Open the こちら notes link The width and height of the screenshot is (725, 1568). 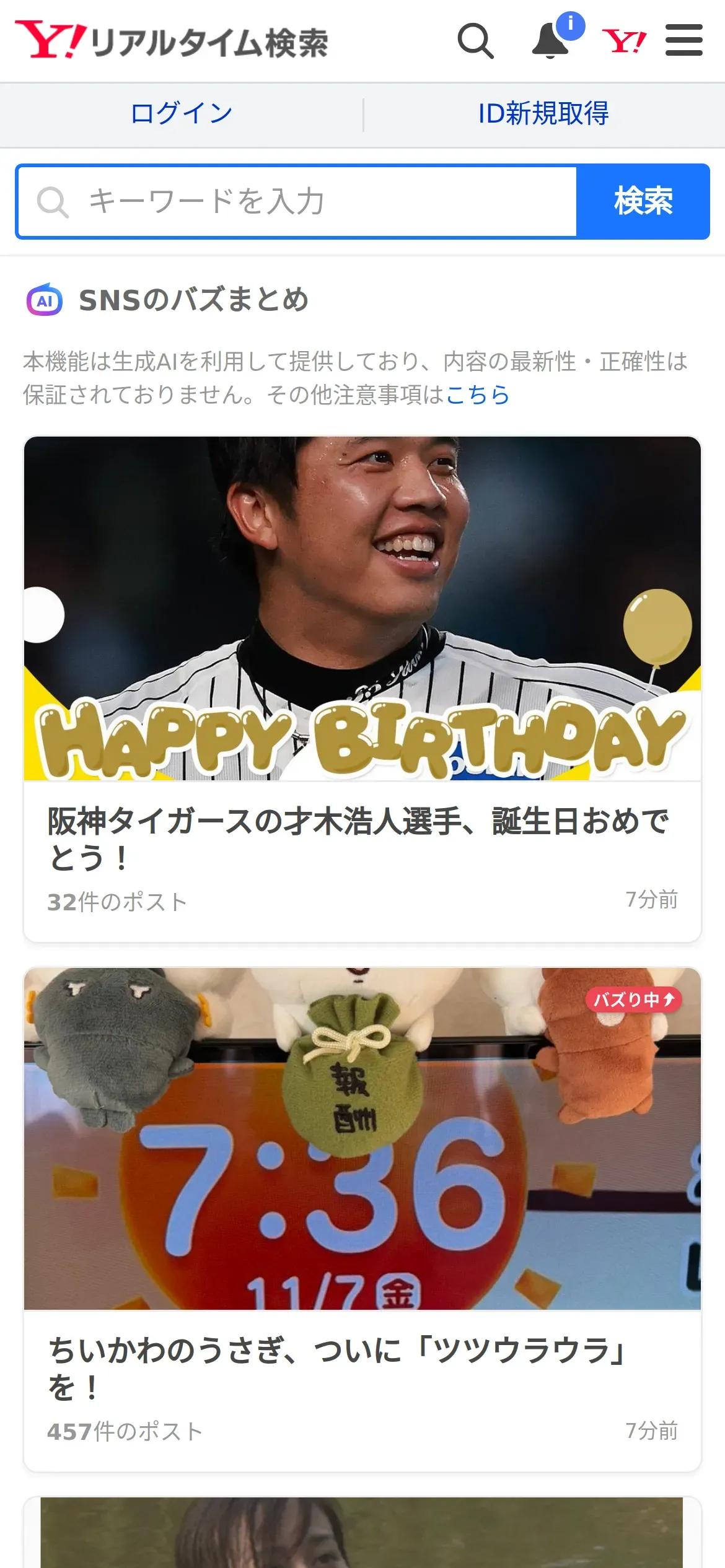pos(477,395)
